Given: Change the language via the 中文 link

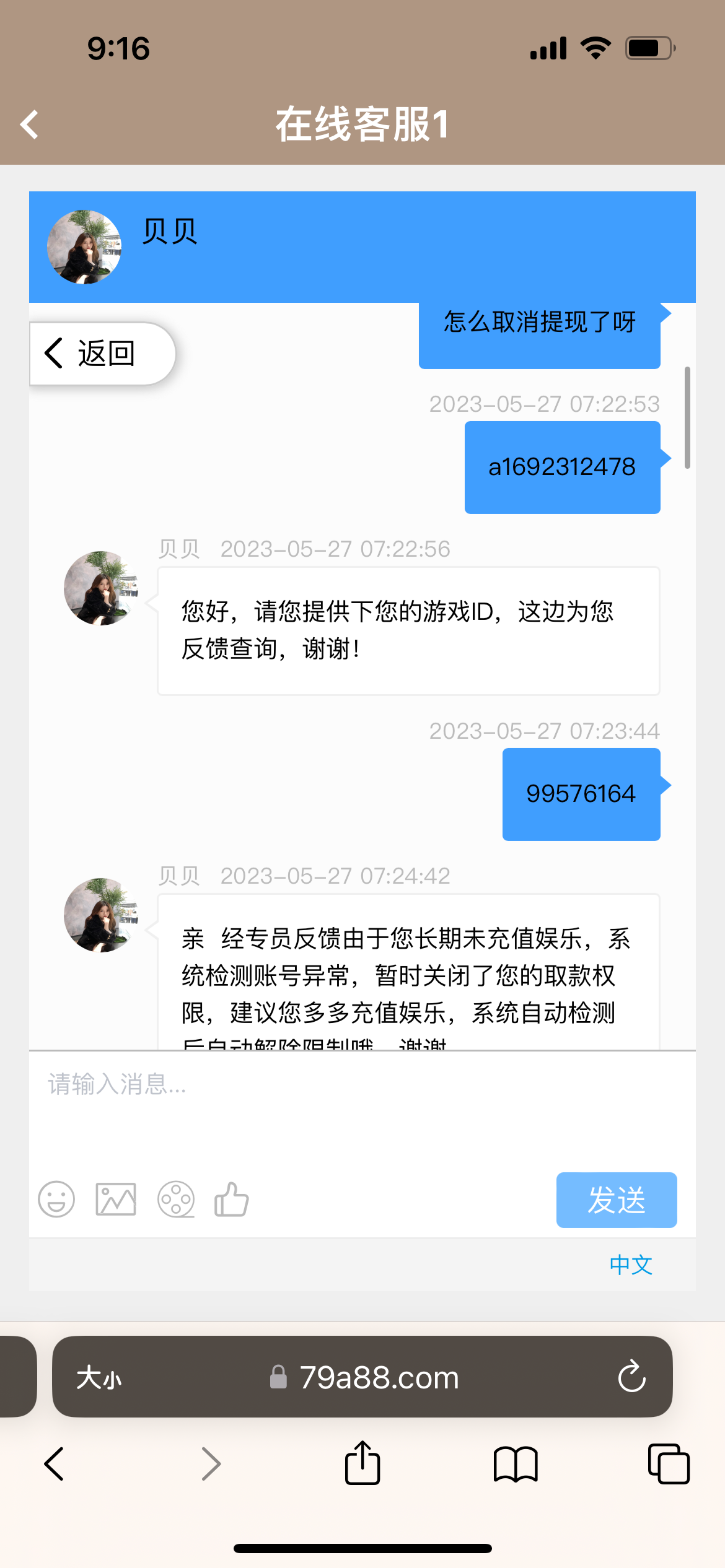Looking at the screenshot, I should click(x=631, y=1265).
